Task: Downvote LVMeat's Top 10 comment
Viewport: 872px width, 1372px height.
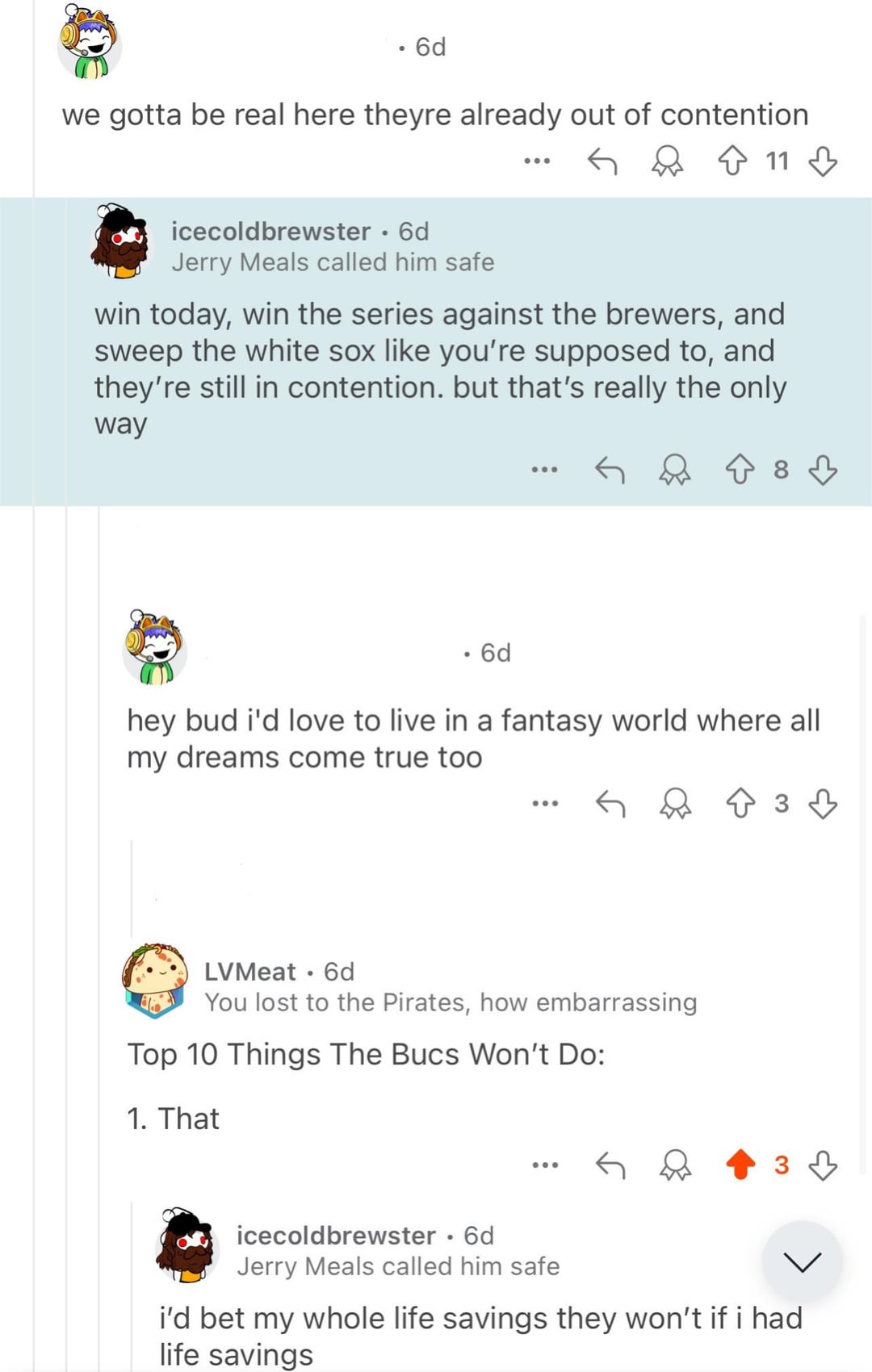Action: 822,1165
